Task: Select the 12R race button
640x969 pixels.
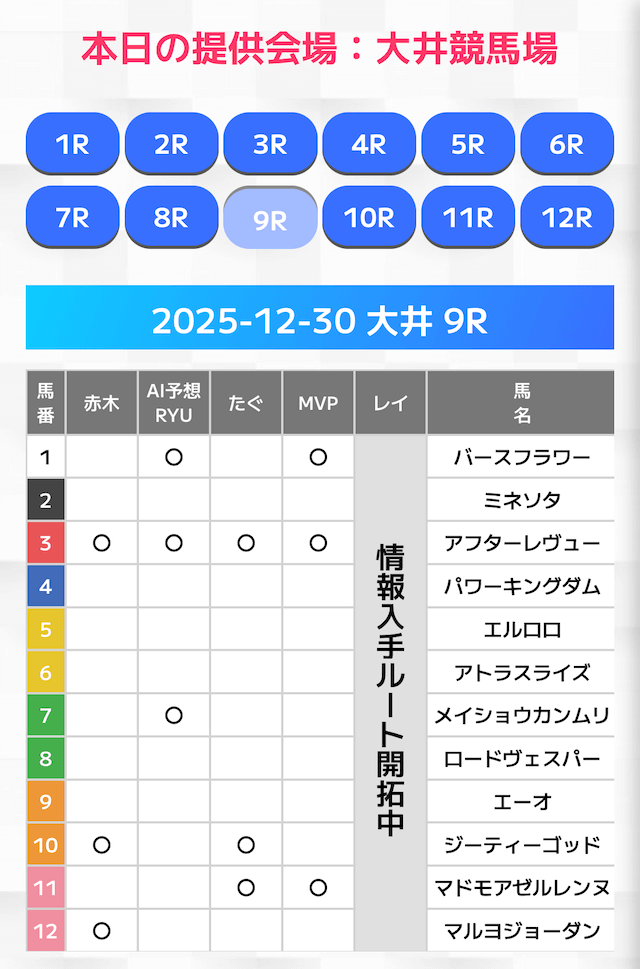Action: coord(567,217)
